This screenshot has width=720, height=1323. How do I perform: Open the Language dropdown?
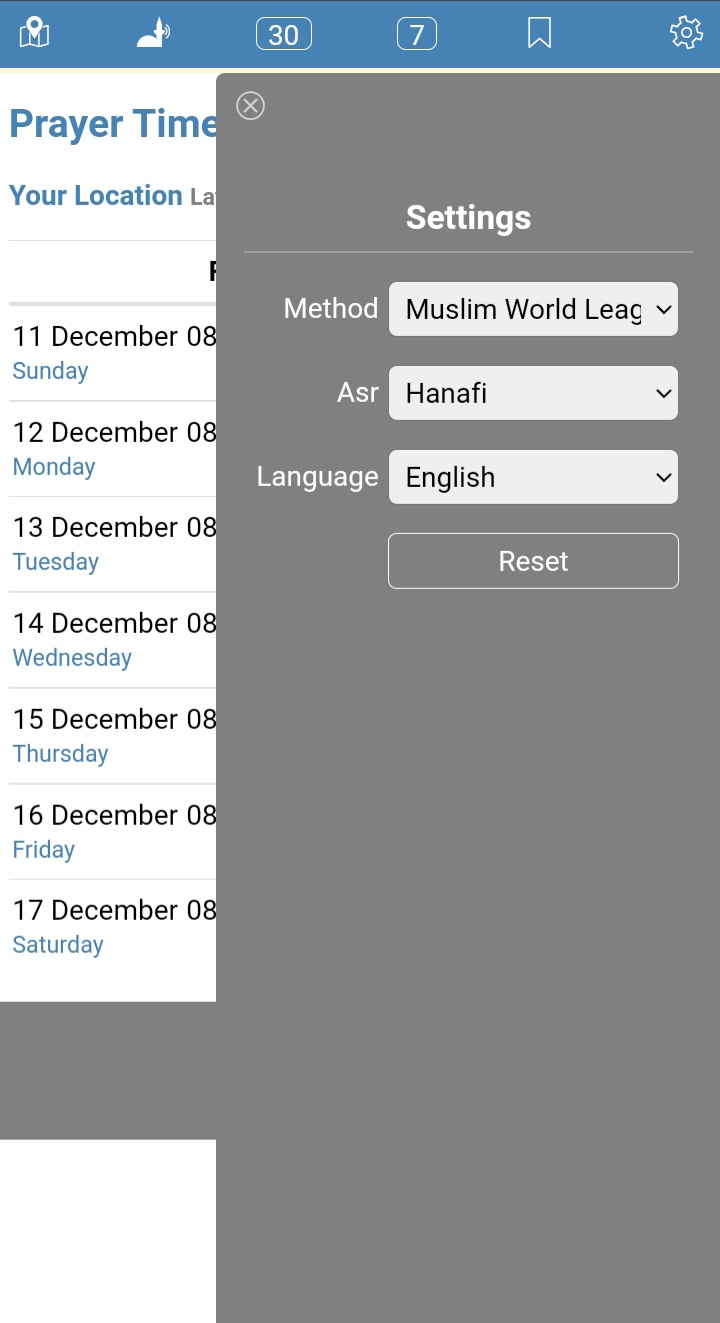(x=533, y=477)
